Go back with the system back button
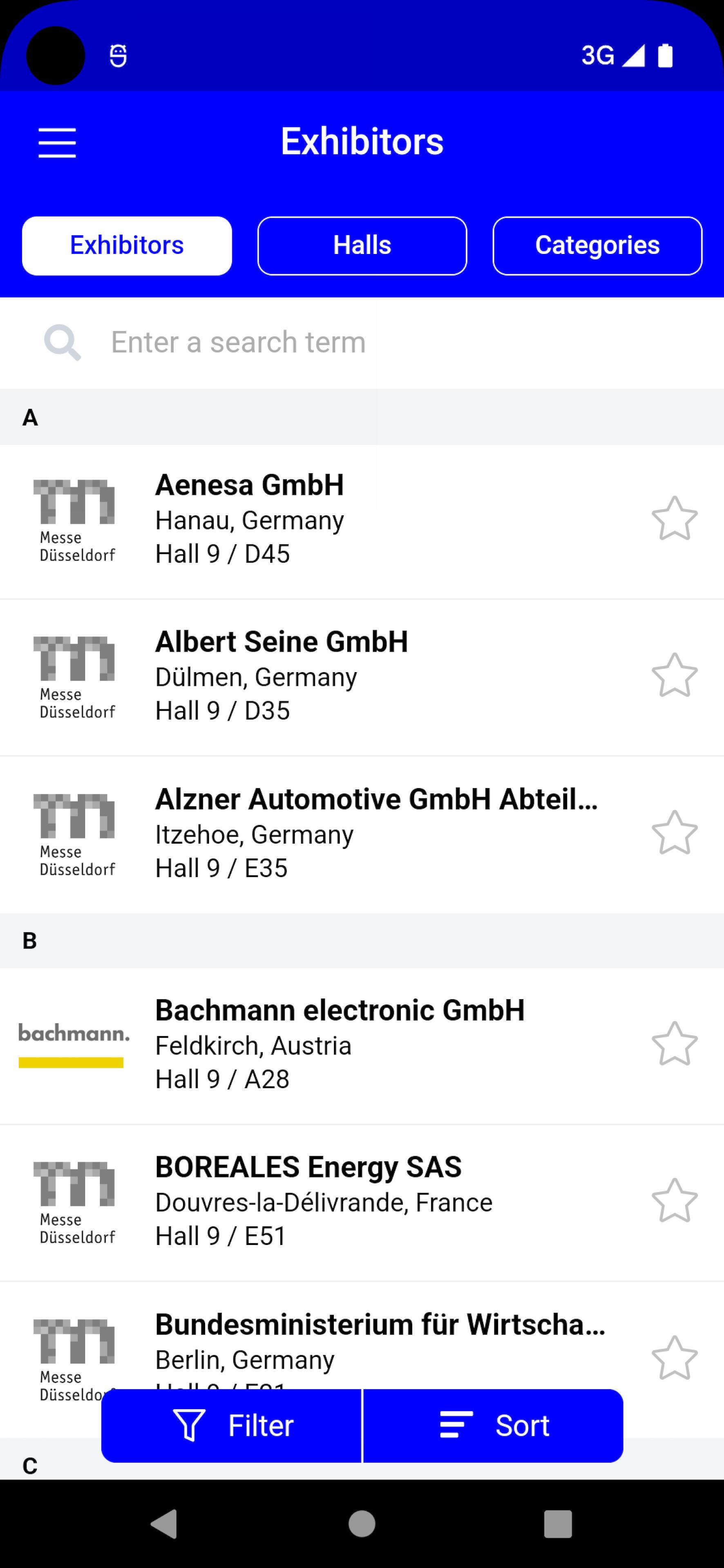Viewport: 724px width, 1568px height. point(164,1523)
